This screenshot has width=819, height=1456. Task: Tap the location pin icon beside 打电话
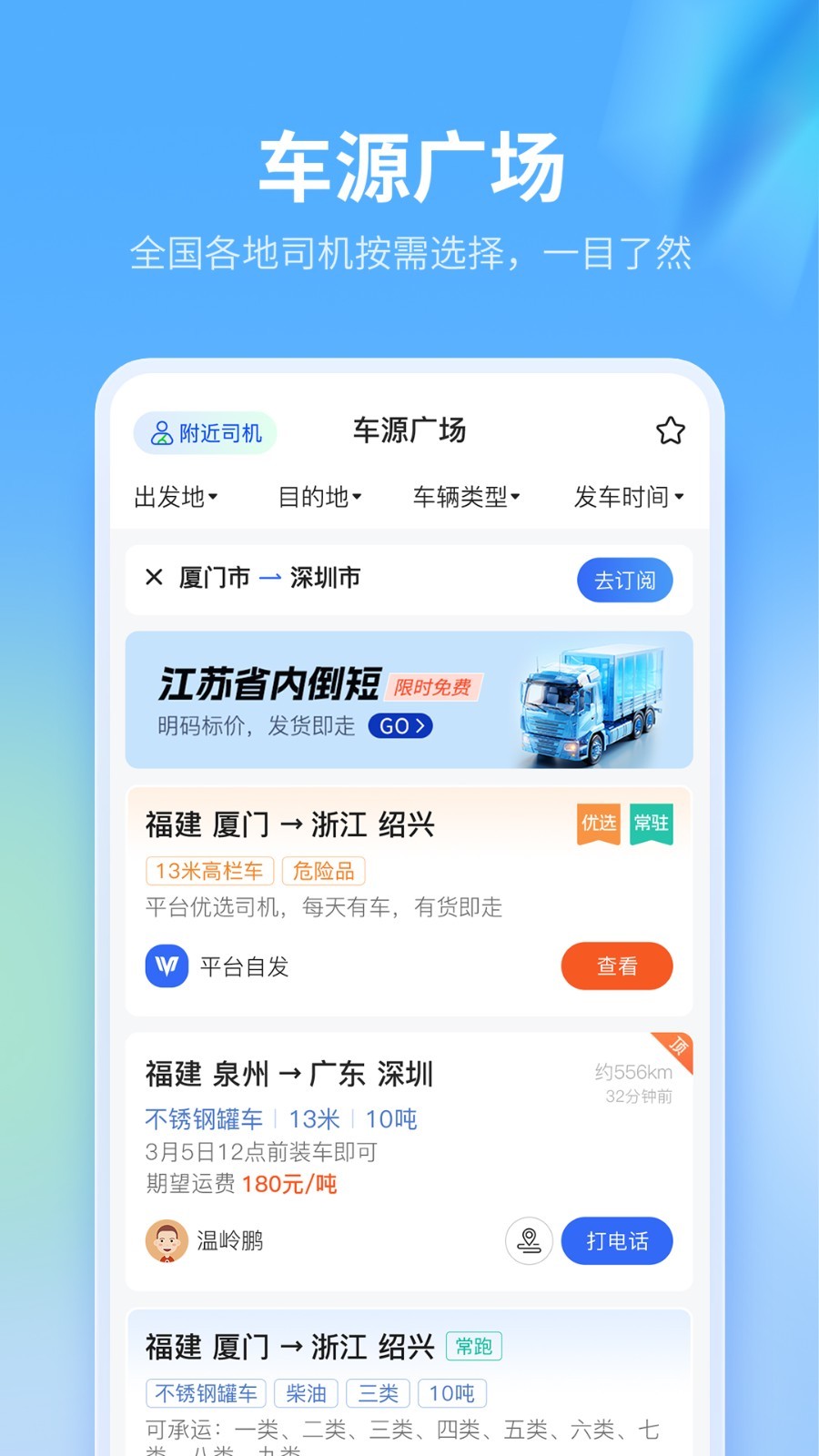529,1241
